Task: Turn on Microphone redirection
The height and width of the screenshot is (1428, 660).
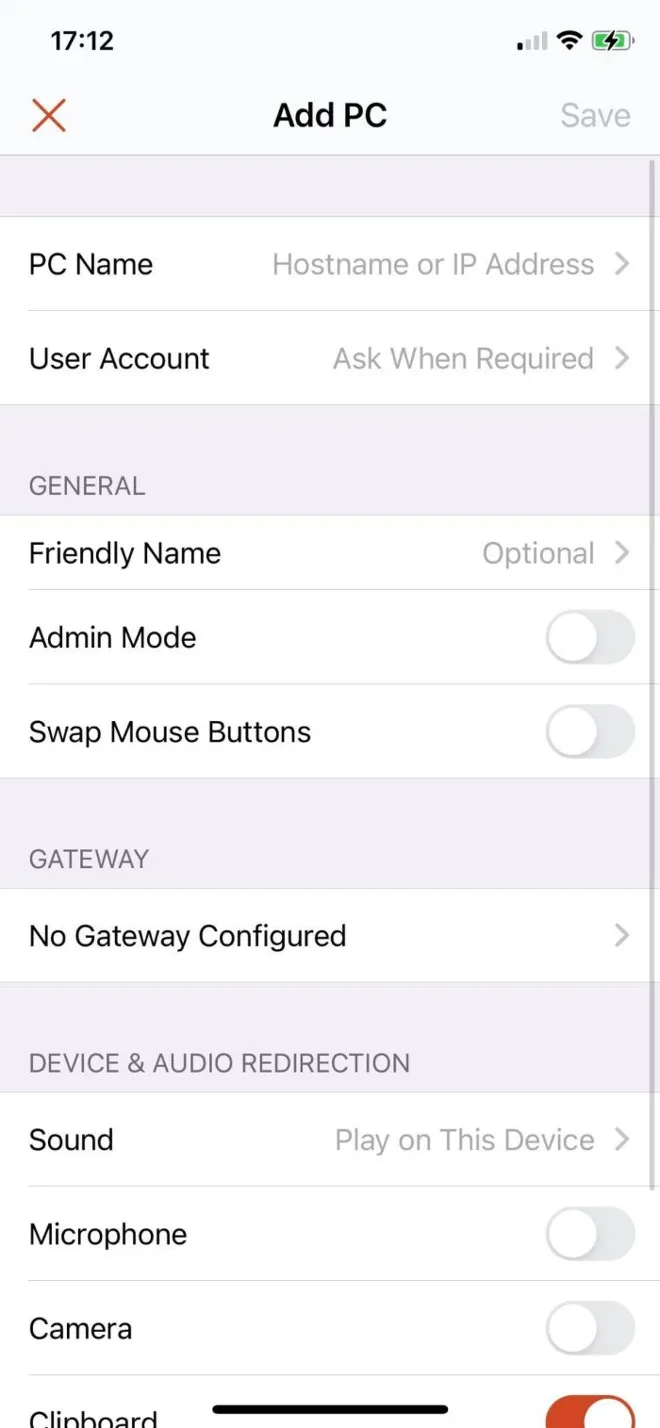Action: point(590,1234)
